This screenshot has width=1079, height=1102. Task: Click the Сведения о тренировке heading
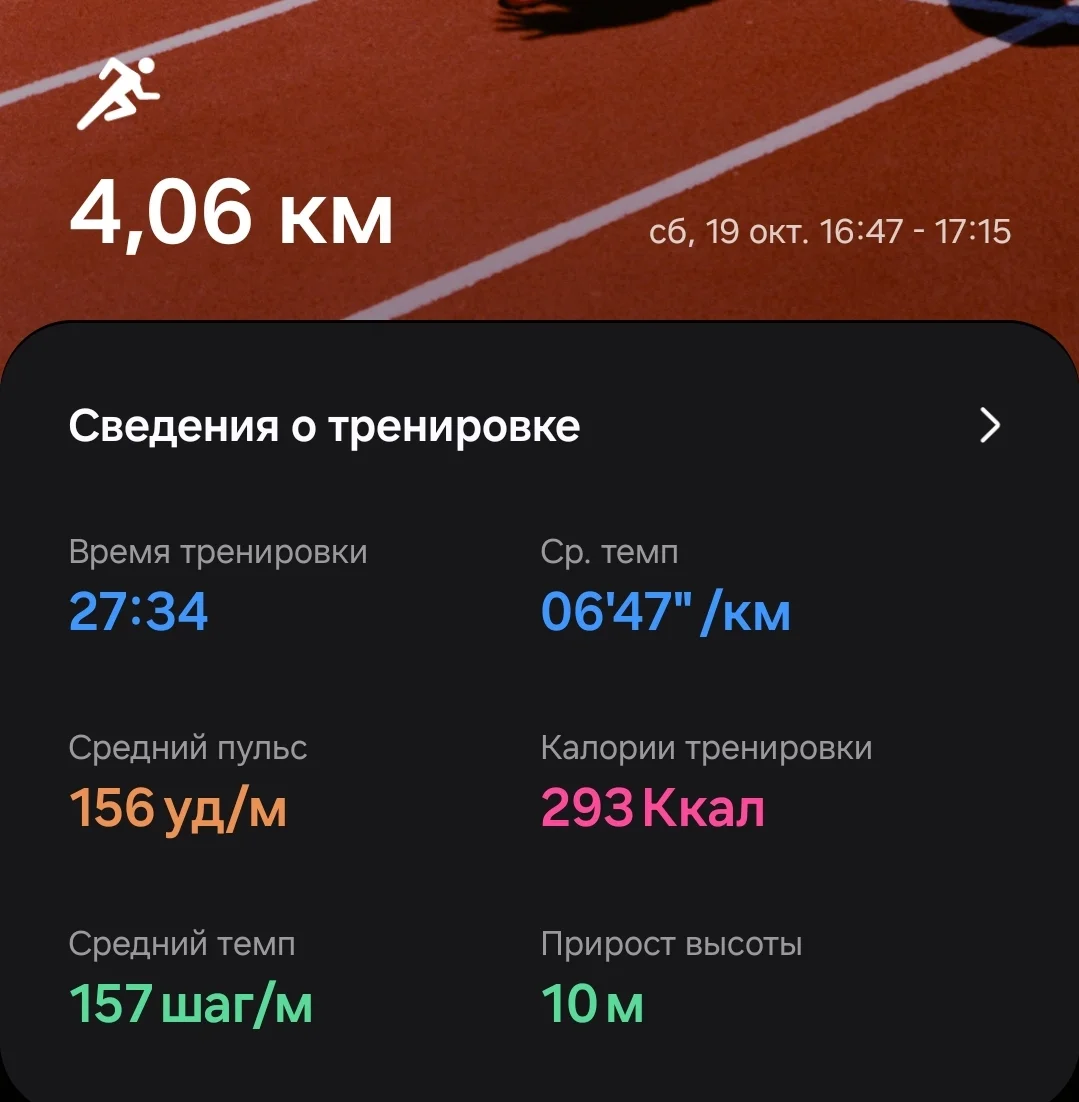pyautogui.click(x=324, y=425)
